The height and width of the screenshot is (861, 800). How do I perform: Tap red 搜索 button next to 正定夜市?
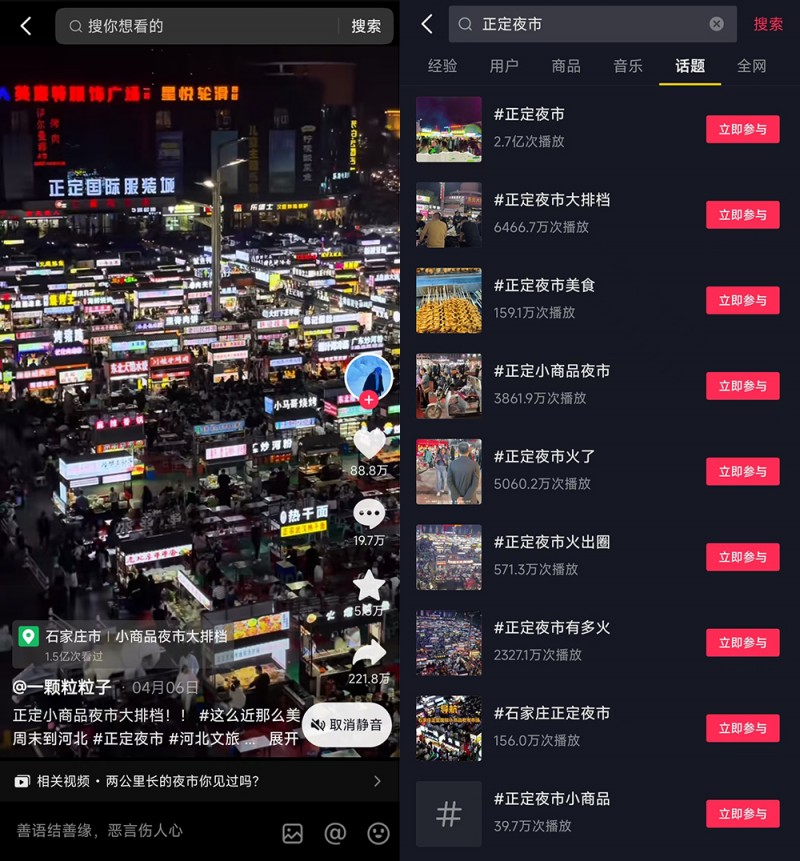(768, 24)
